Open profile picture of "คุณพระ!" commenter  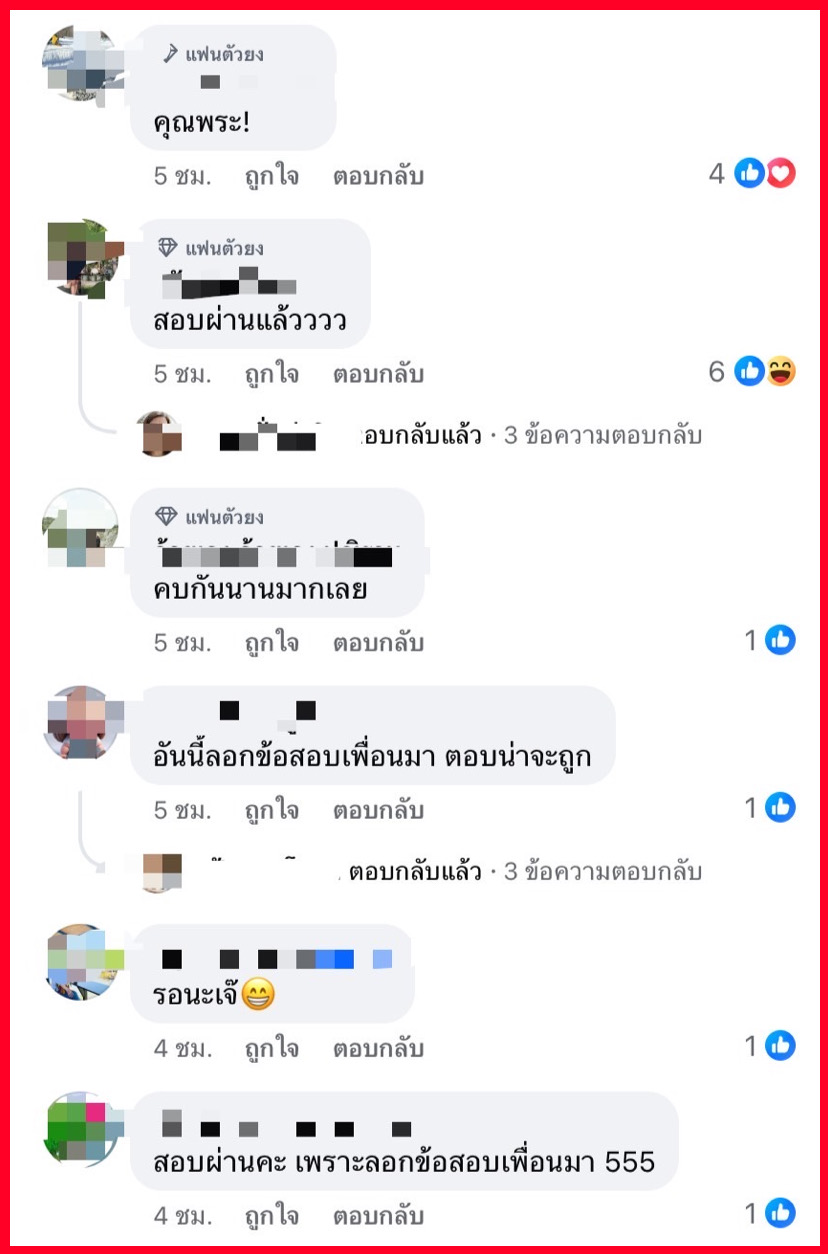[x=82, y=63]
